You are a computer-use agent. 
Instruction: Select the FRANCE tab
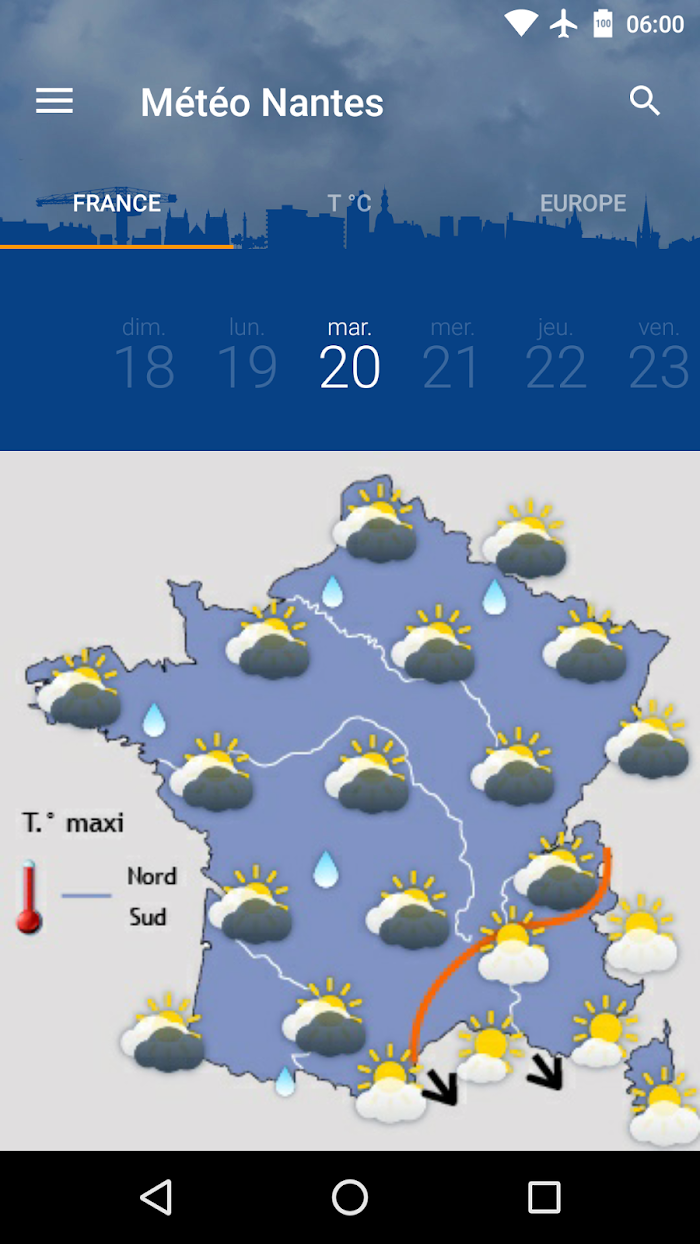click(117, 203)
